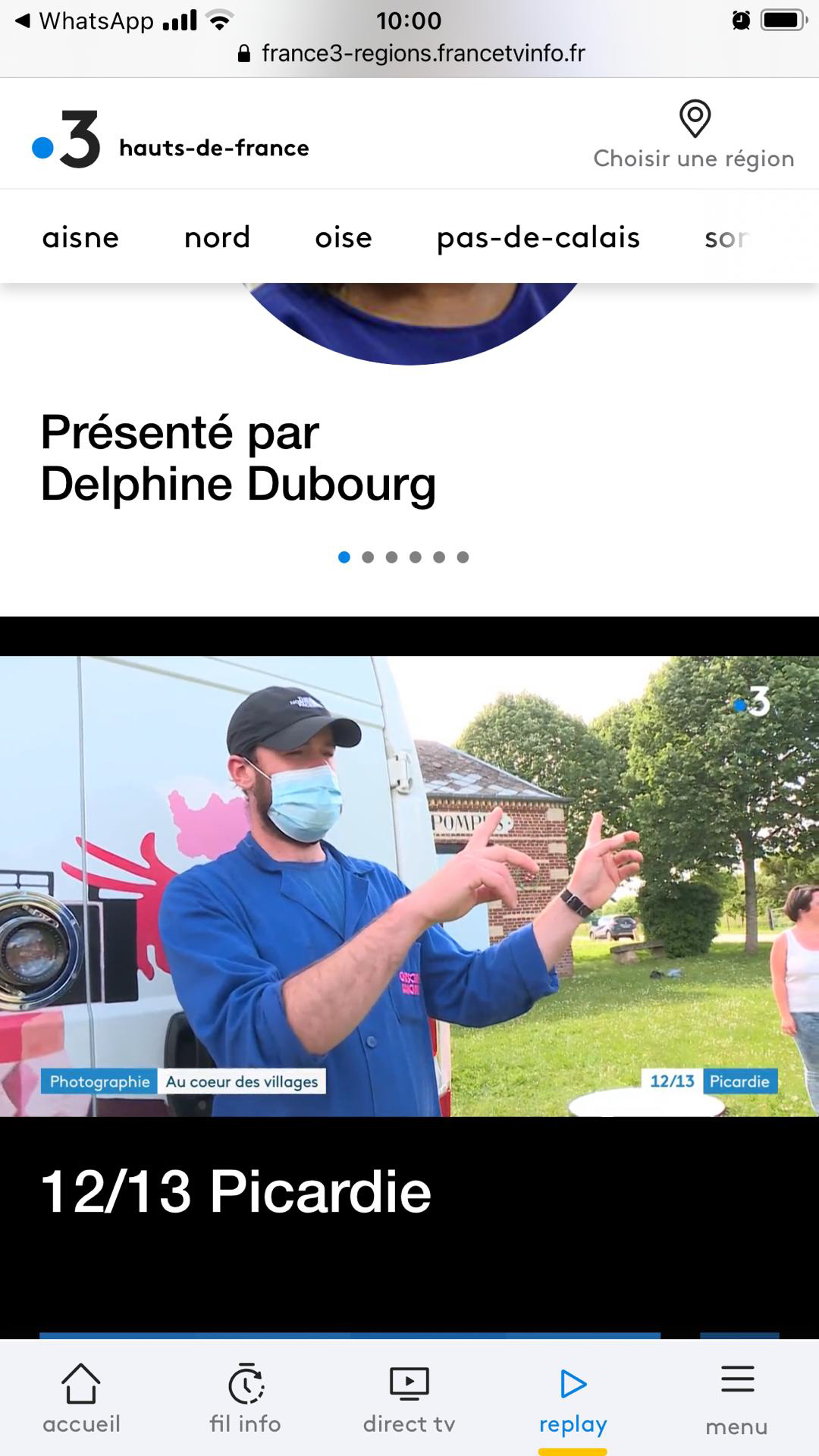This screenshot has width=819, height=1456.
Task: Switch to the oise tab
Action: tap(344, 238)
